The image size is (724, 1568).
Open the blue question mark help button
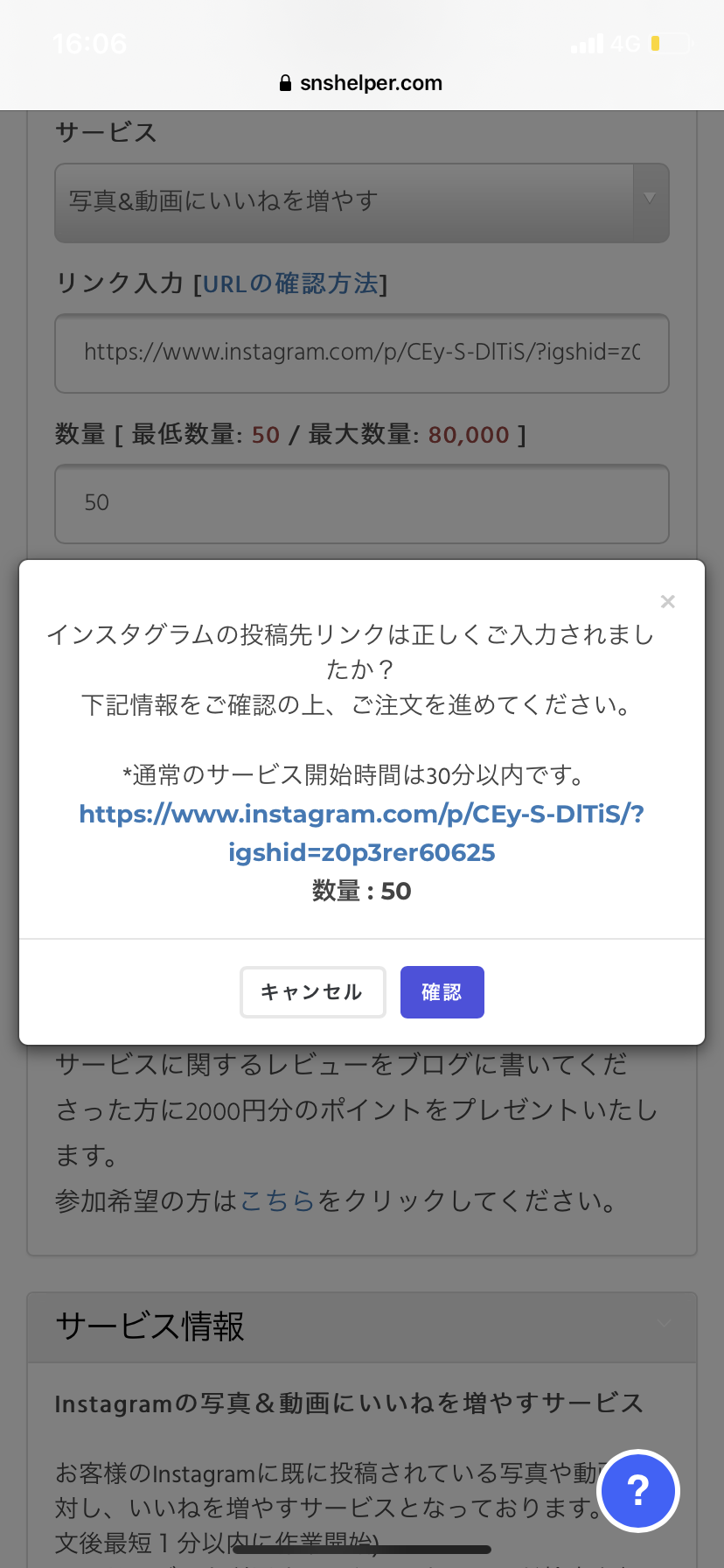638,1490
